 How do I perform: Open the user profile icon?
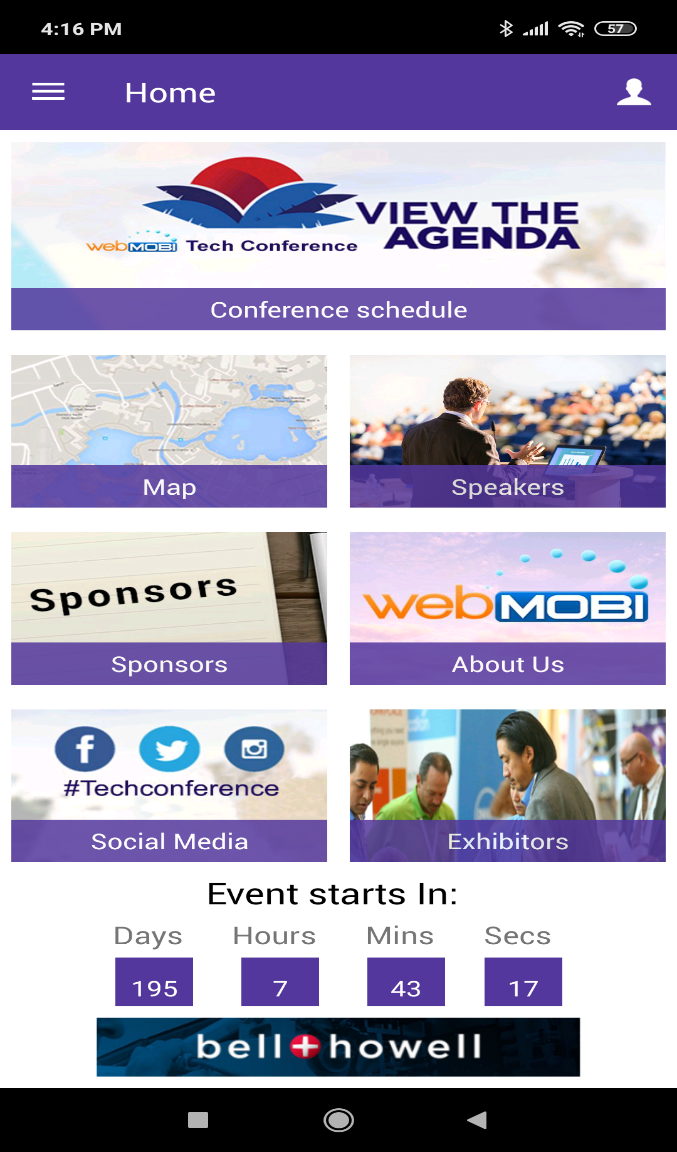coord(633,92)
